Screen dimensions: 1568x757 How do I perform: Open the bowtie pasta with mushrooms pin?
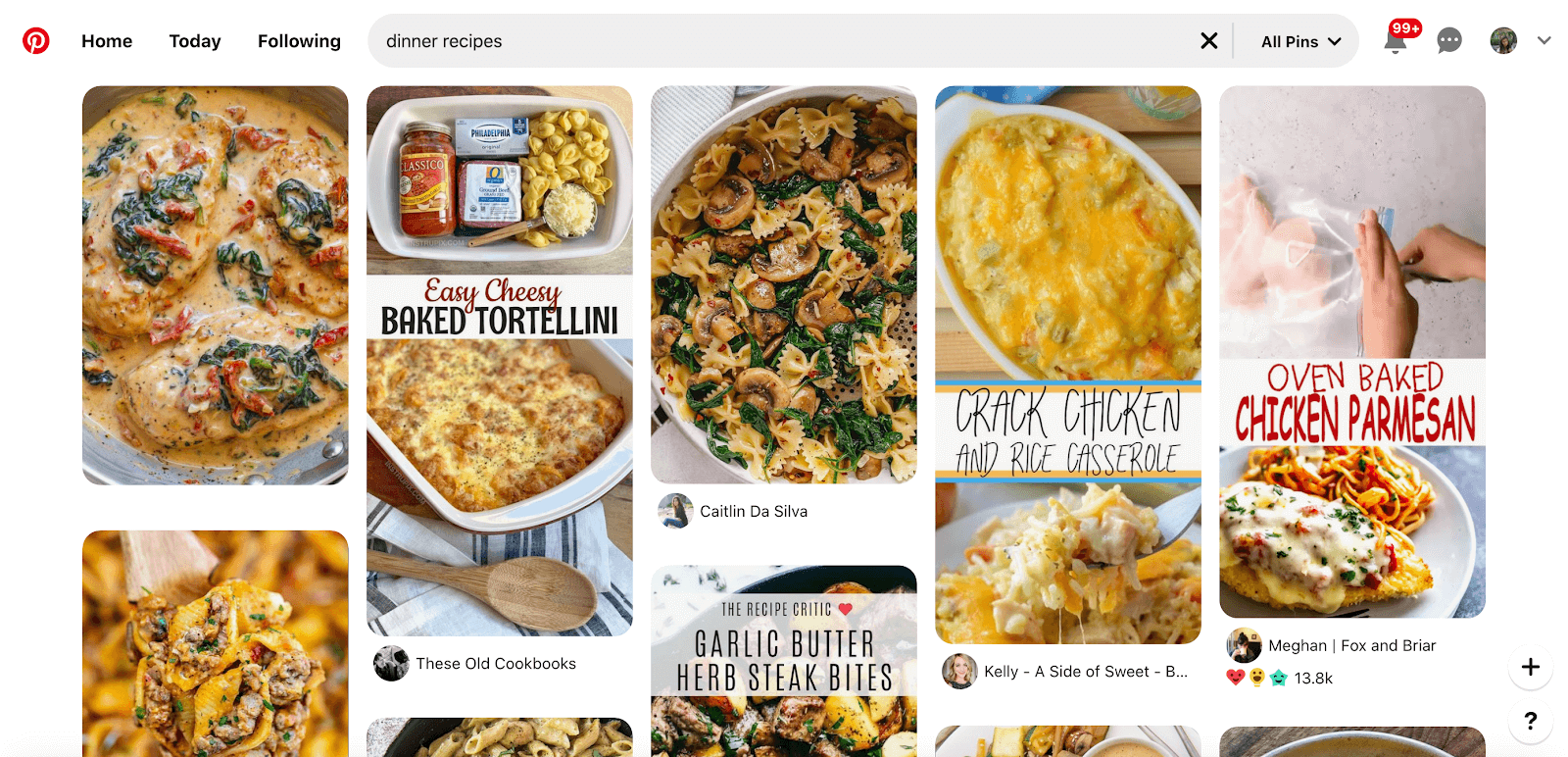click(x=784, y=284)
